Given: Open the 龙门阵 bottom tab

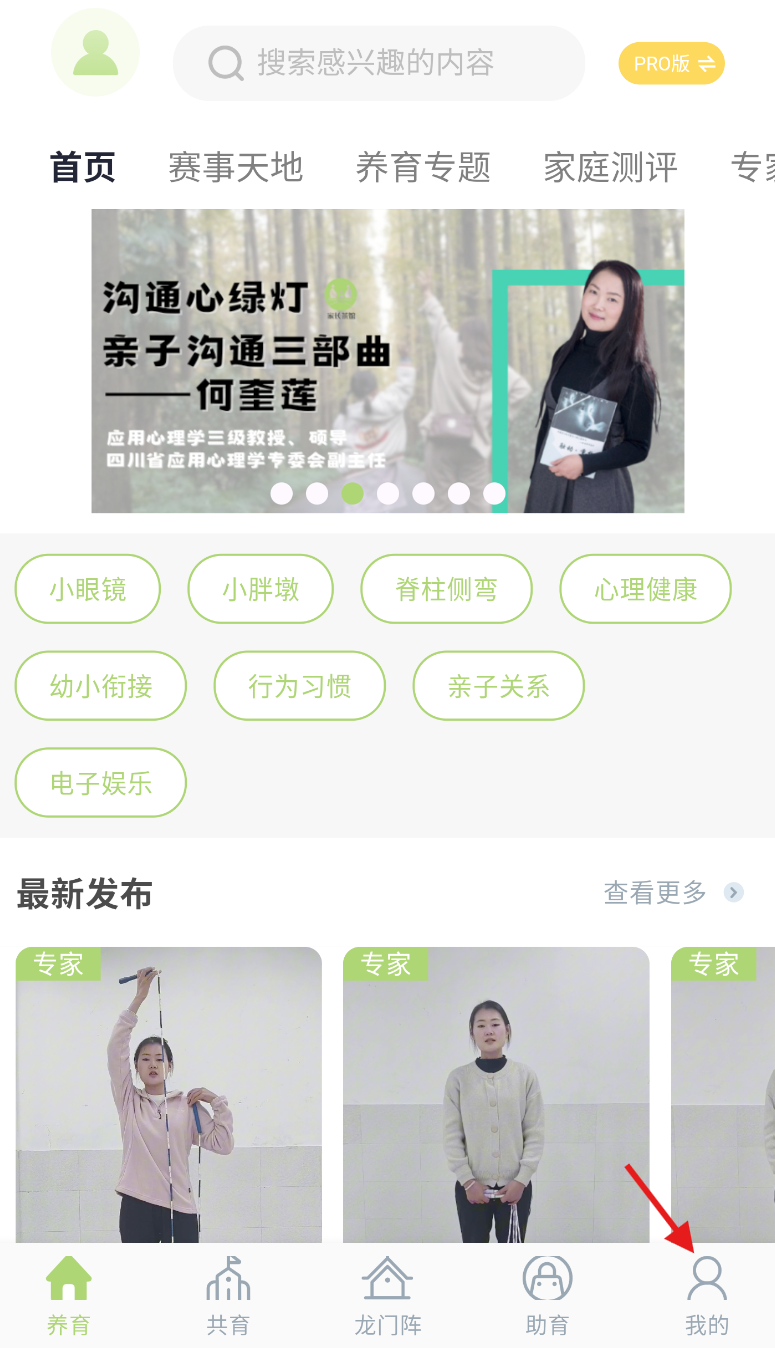Looking at the screenshot, I should click(x=388, y=1296).
